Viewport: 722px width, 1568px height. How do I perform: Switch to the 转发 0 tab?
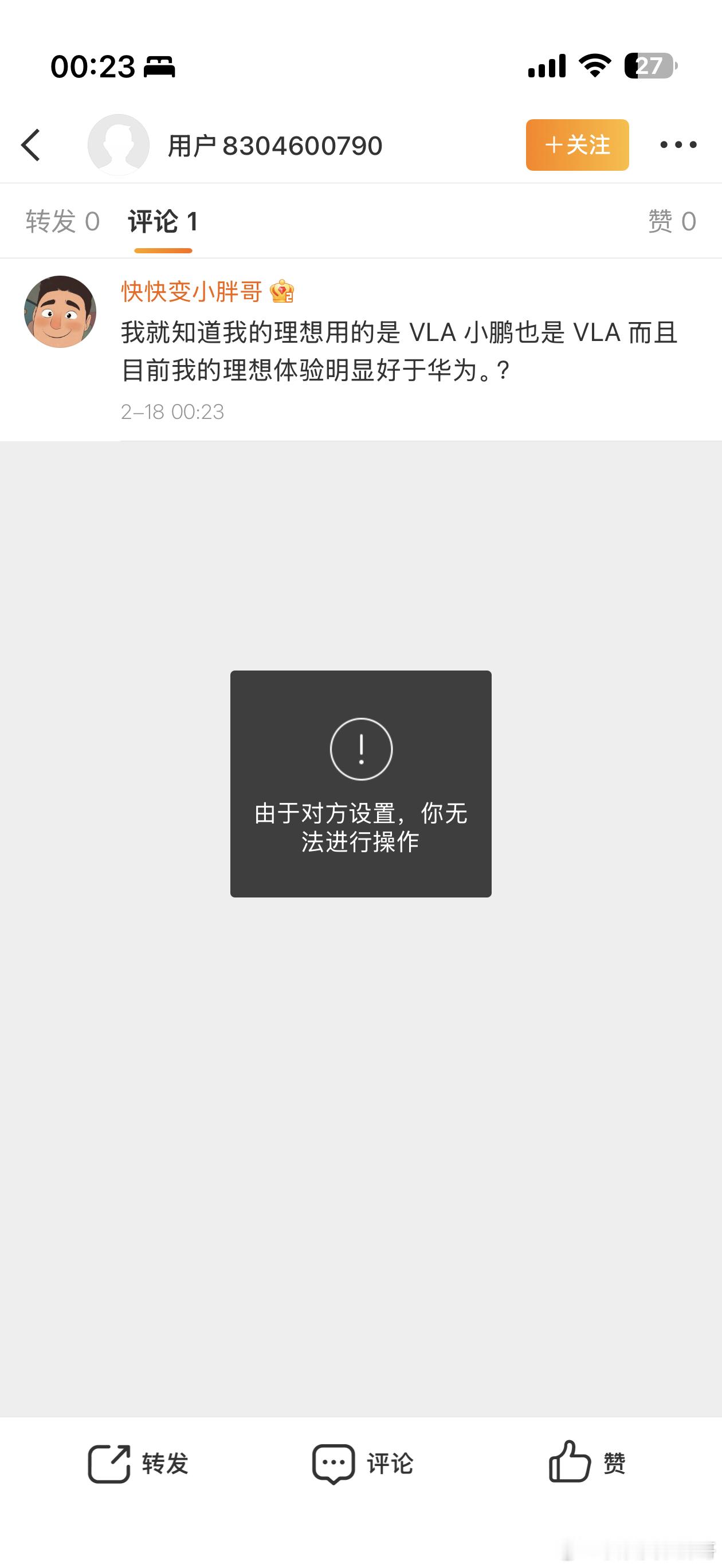[x=61, y=221]
